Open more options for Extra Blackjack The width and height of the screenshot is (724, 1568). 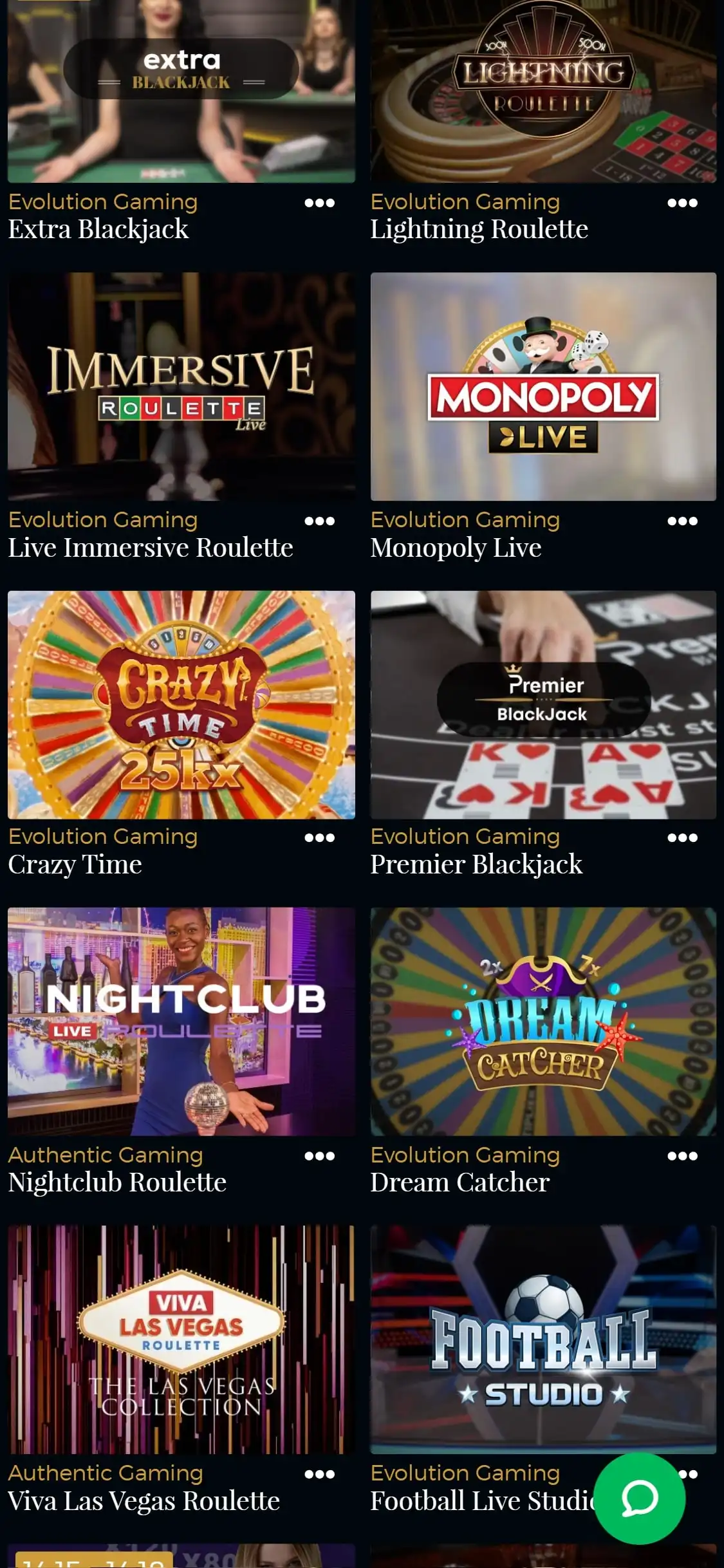(x=319, y=203)
